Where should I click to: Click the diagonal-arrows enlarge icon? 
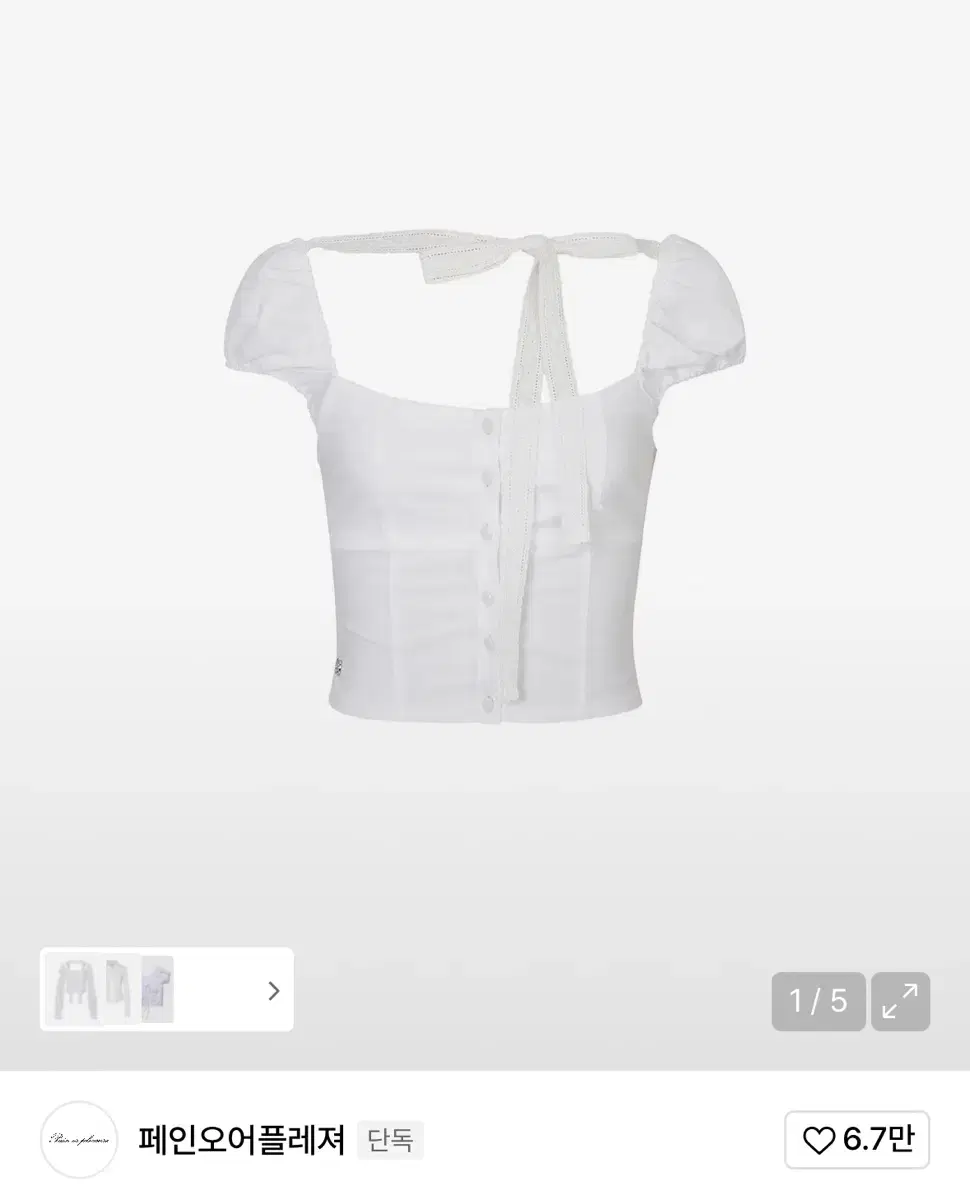pyautogui.click(x=899, y=1001)
